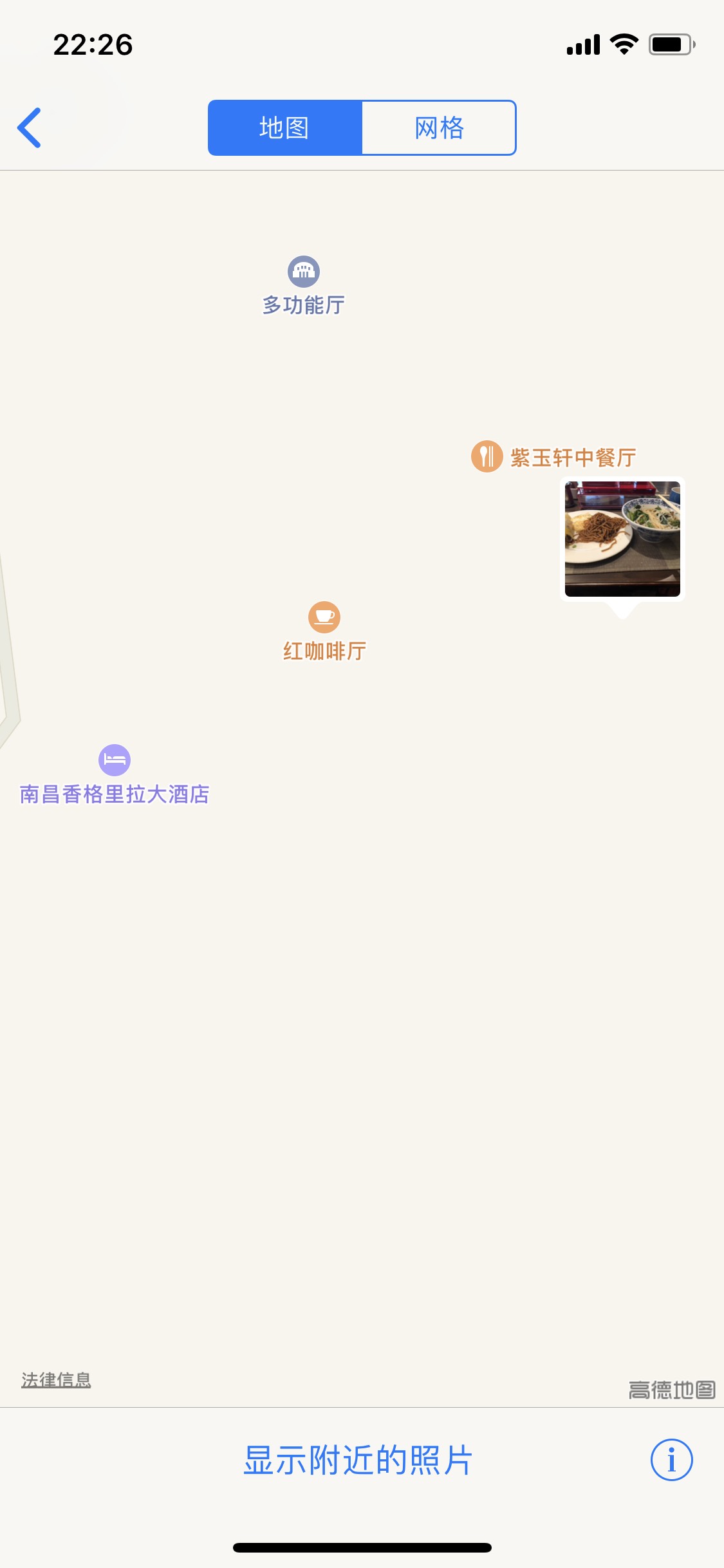Go back using the top-left arrow

click(x=30, y=128)
